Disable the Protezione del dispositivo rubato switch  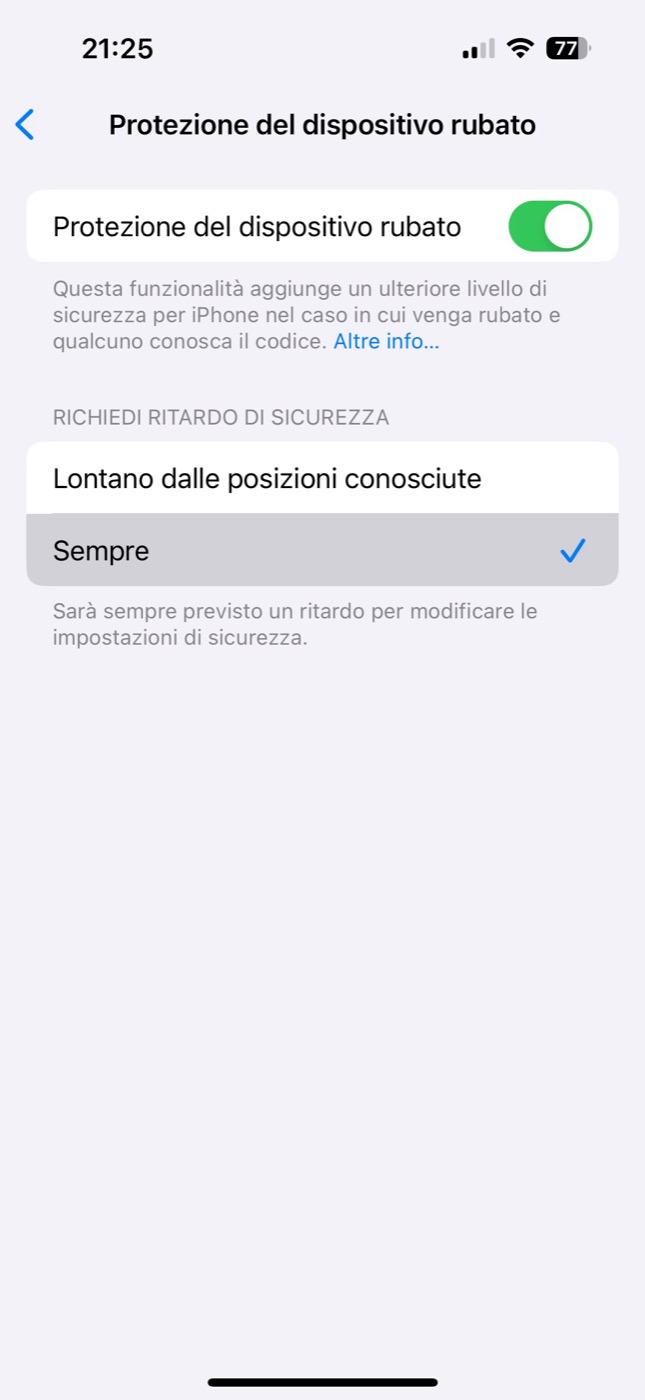pos(550,226)
